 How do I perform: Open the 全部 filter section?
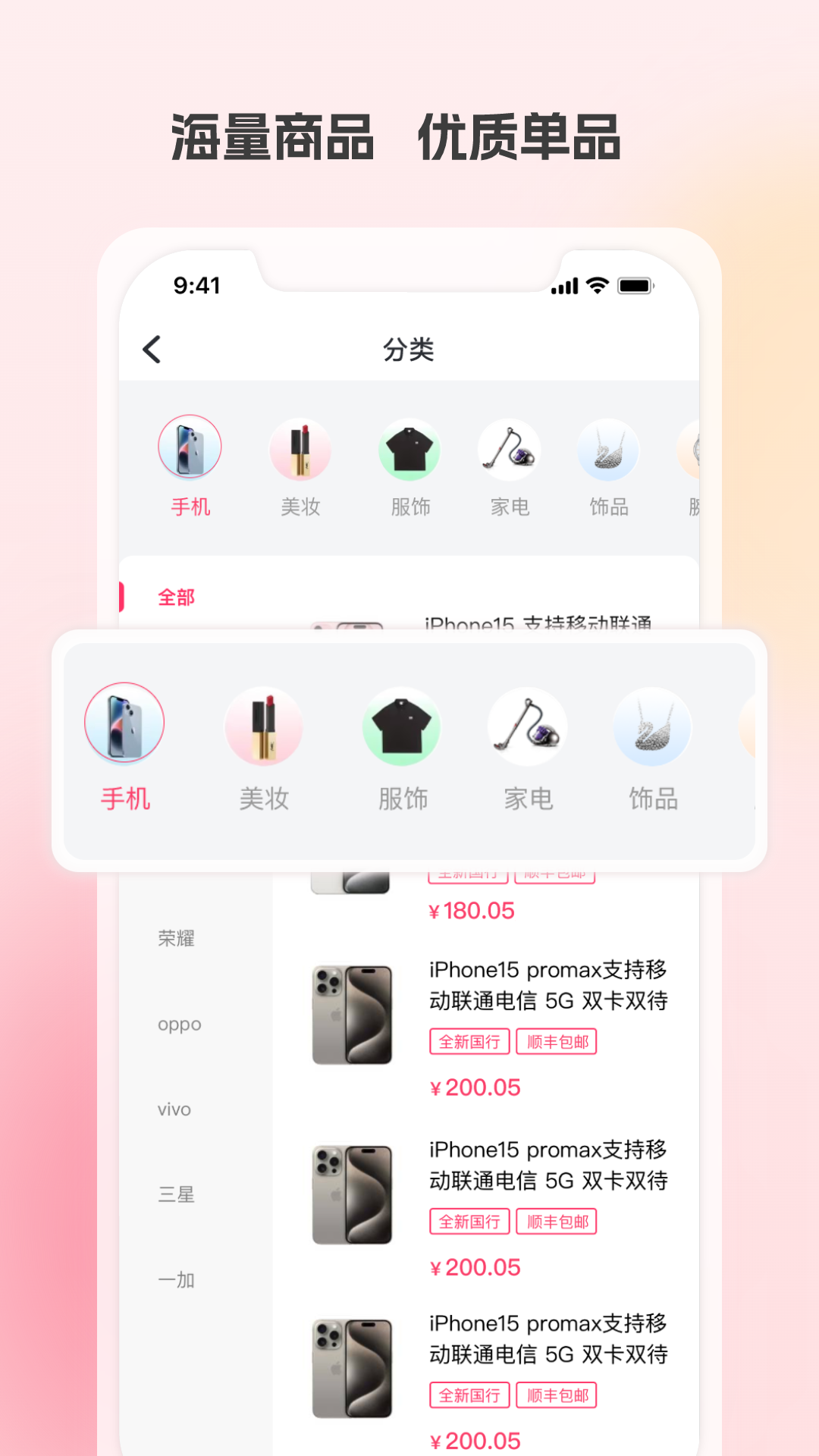tap(176, 598)
